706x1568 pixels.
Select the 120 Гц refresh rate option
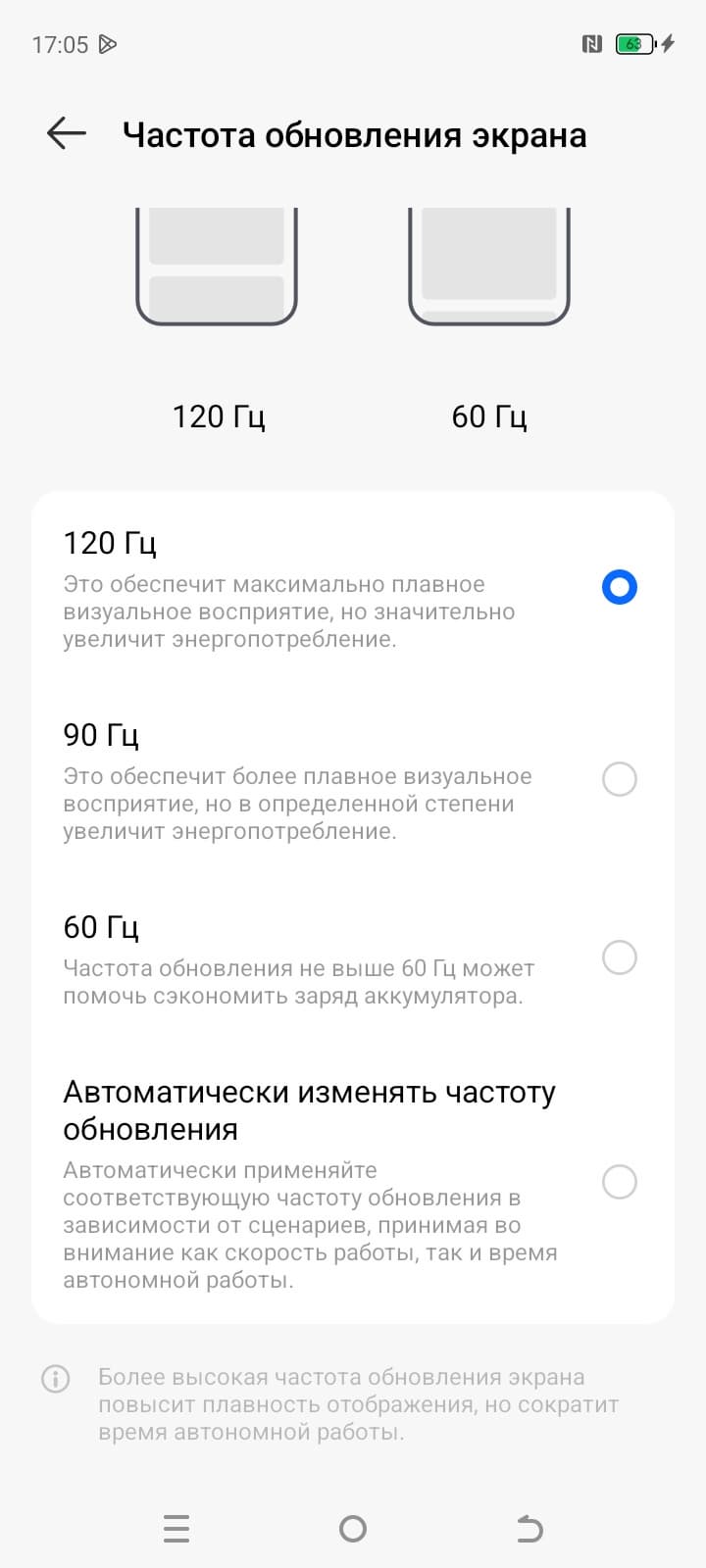(619, 587)
